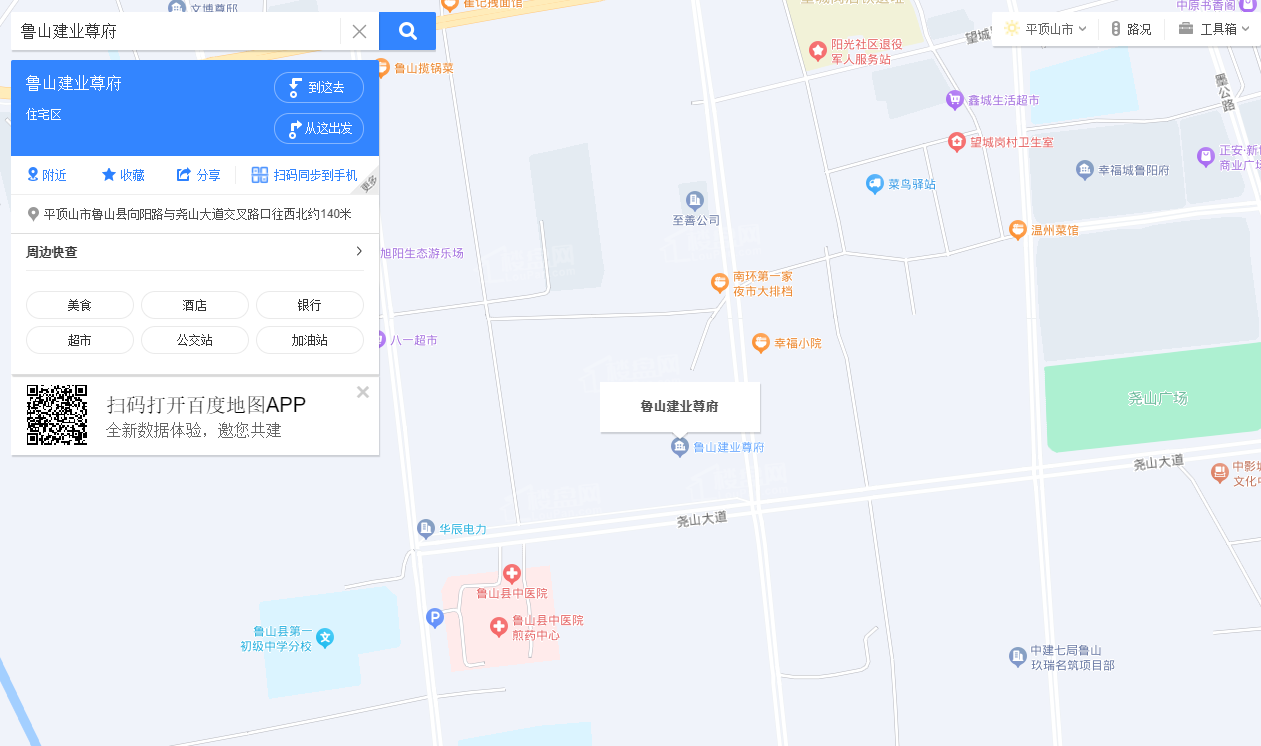Open the 工具箱 toolbox dropdown
This screenshot has height=746, width=1261.
click(1214, 29)
